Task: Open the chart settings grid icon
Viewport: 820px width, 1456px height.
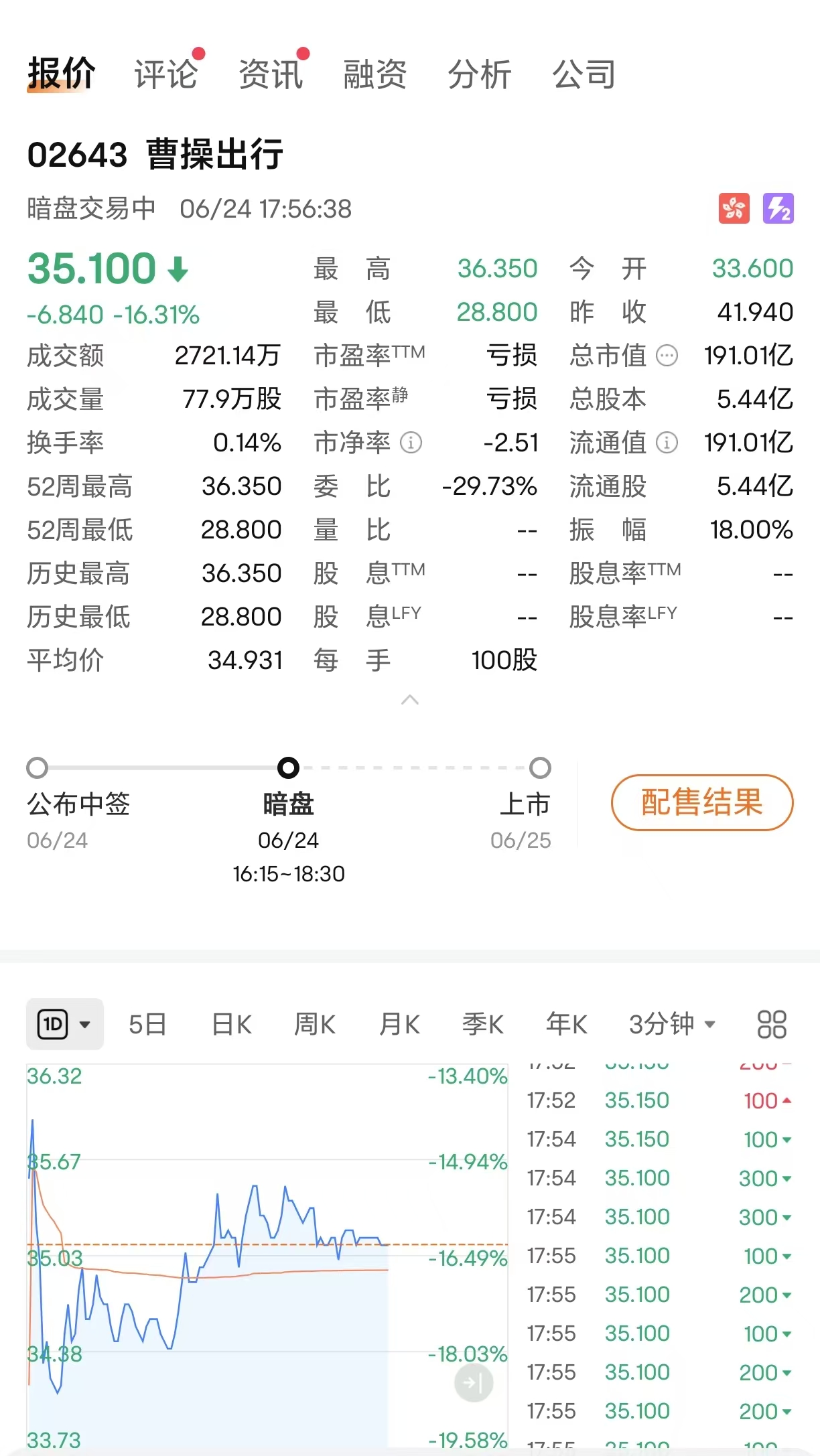Action: coord(771,1024)
